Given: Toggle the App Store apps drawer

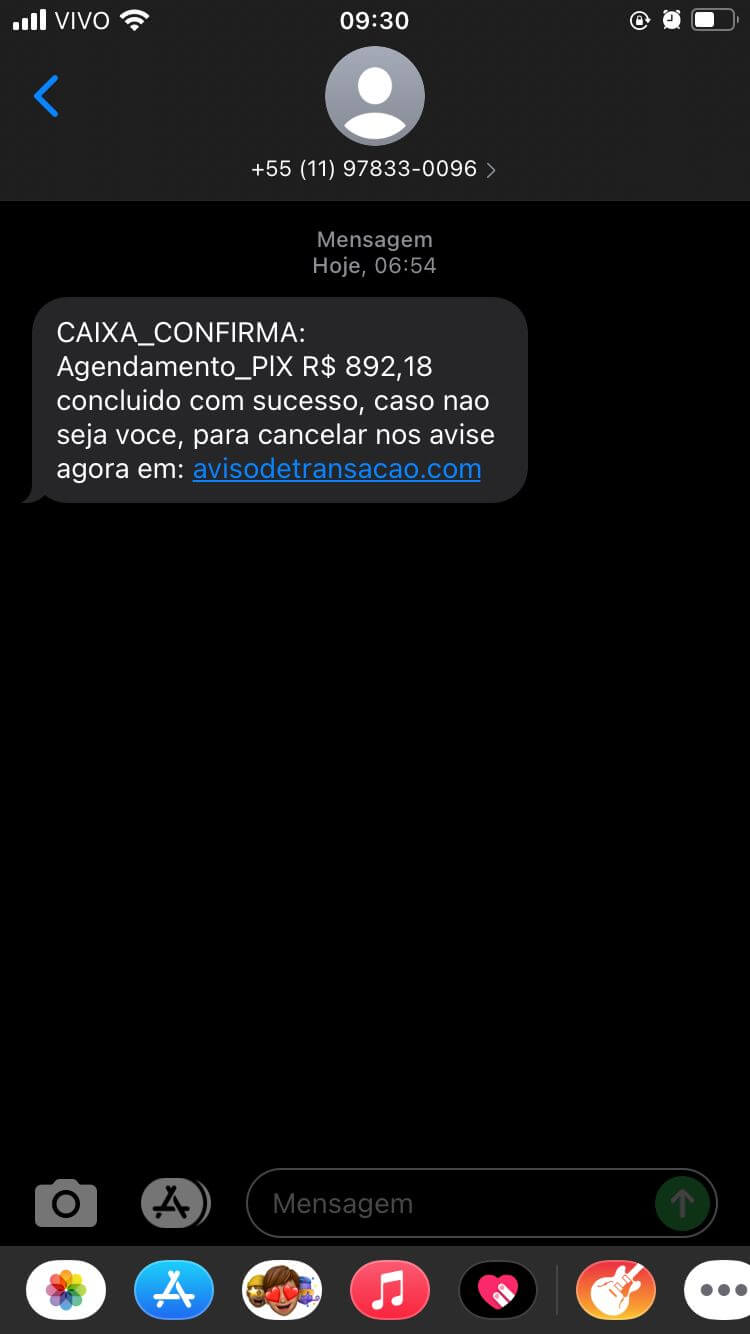Looking at the screenshot, I should (x=174, y=1203).
